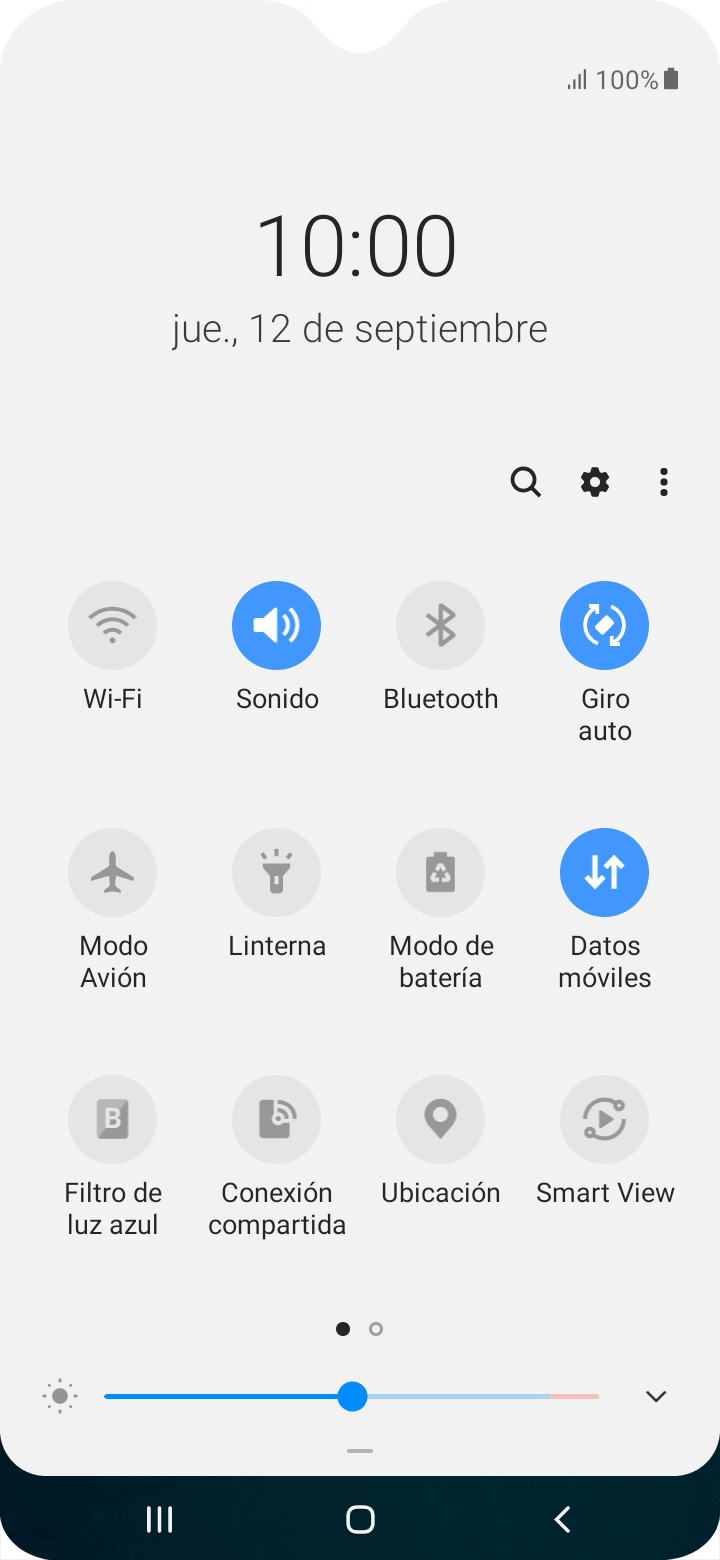Turn on Wi-Fi
720x1560 pixels.
click(x=112, y=625)
